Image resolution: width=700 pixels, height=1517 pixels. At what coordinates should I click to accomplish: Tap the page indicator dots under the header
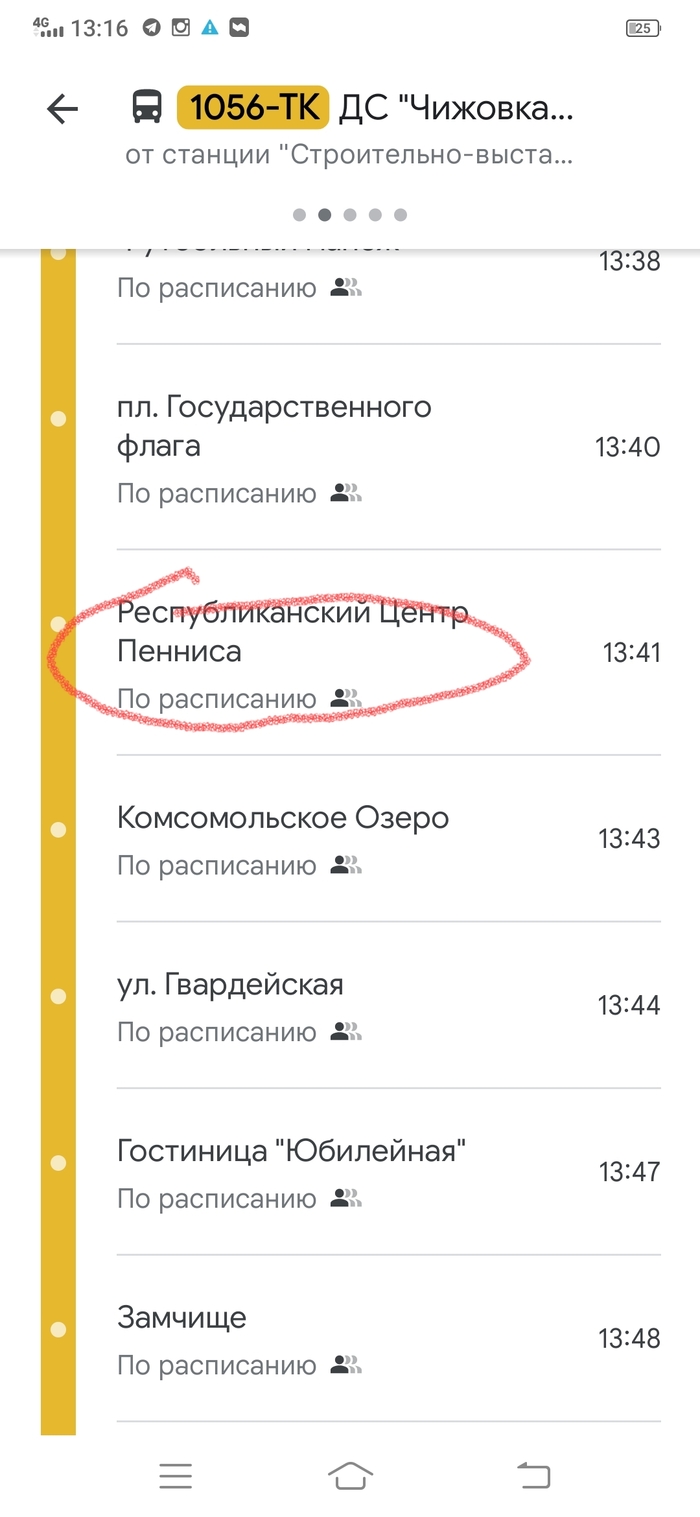pos(350,215)
